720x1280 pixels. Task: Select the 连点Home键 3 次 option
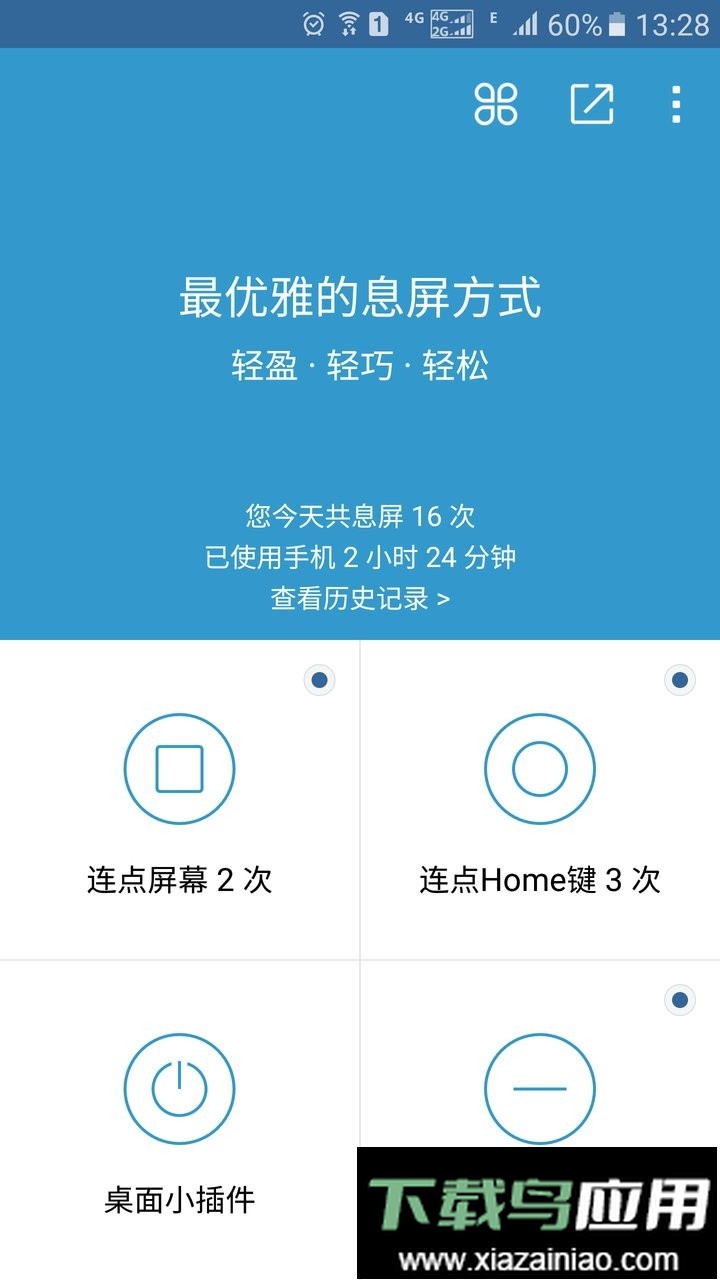(540, 800)
